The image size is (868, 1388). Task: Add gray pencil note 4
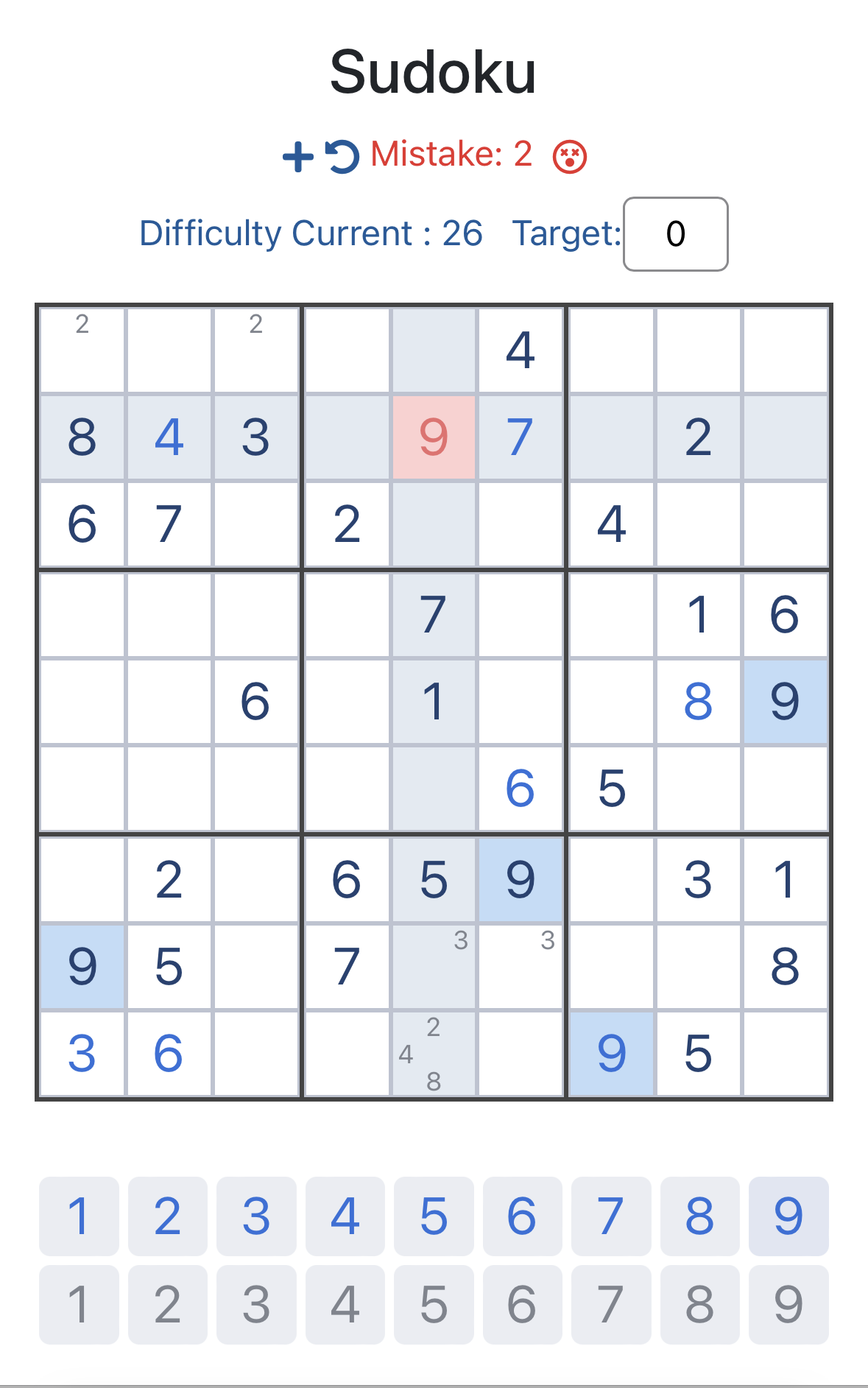pyautogui.click(x=345, y=1304)
